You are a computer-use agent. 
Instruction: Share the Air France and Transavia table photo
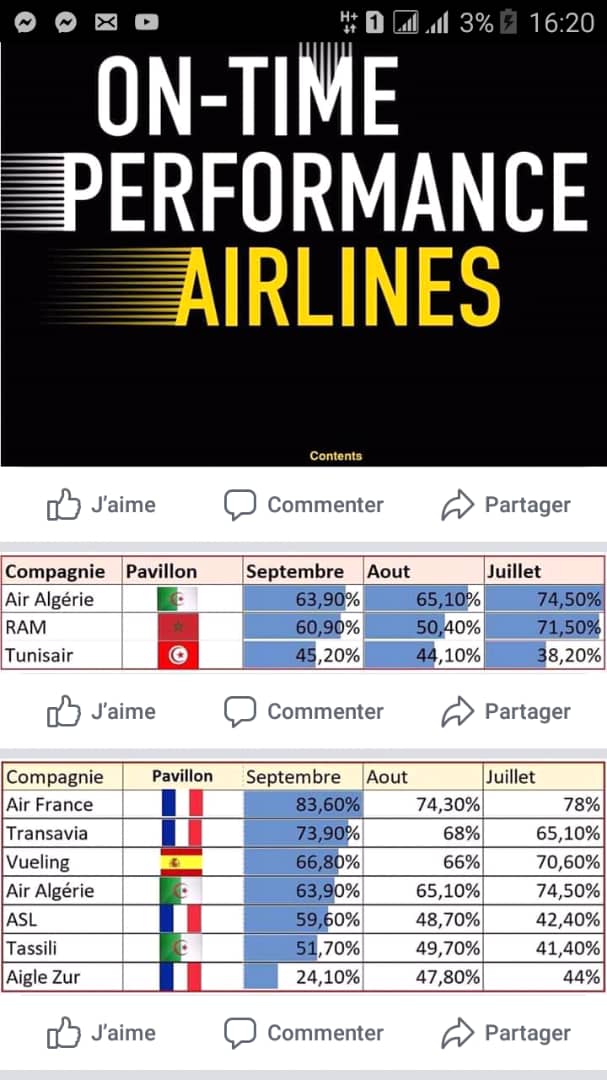pyautogui.click(x=506, y=1033)
